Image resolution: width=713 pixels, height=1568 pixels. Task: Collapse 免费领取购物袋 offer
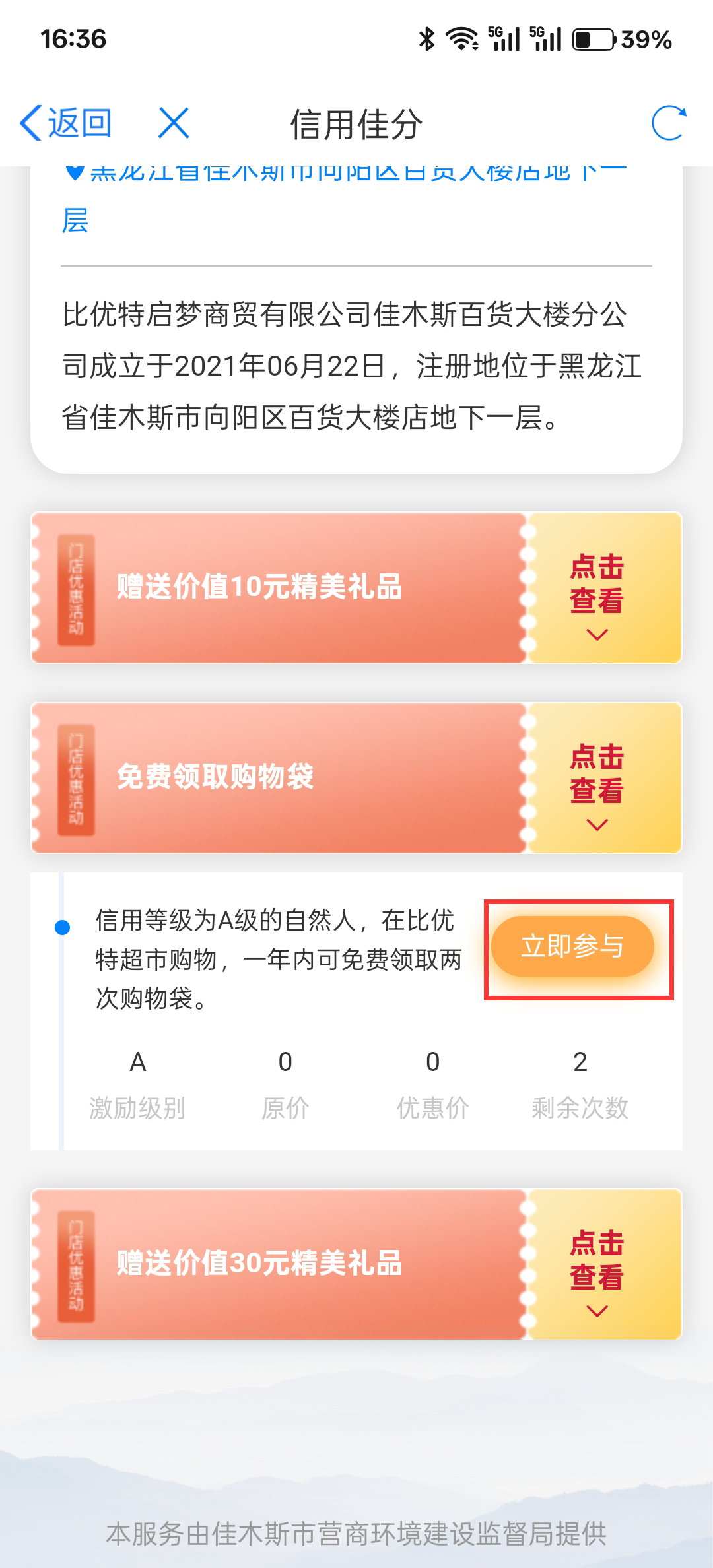coord(597,779)
